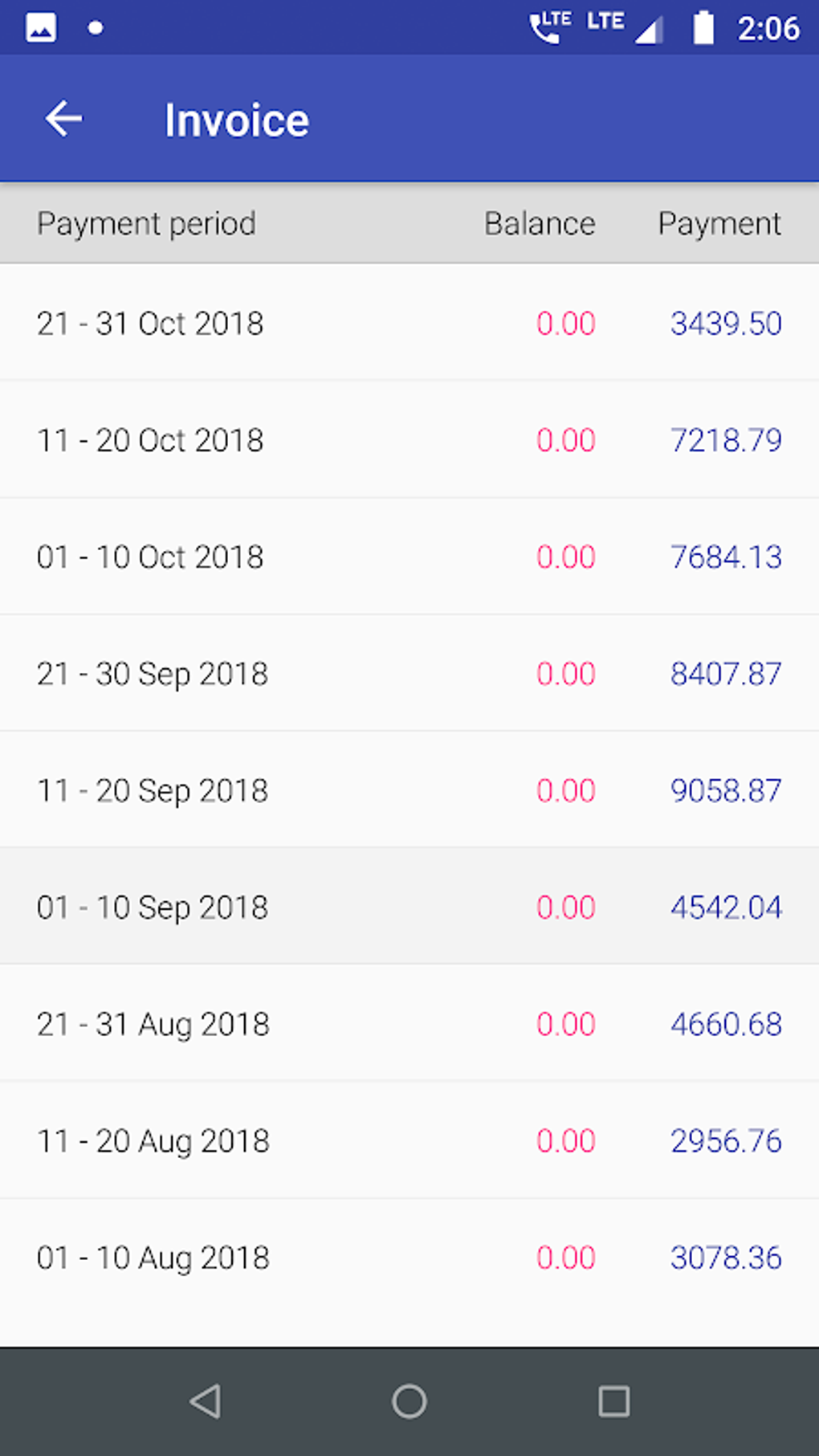Tap the gallery icon in the status bar
Viewport: 819px width, 1456px height.
coord(40,26)
